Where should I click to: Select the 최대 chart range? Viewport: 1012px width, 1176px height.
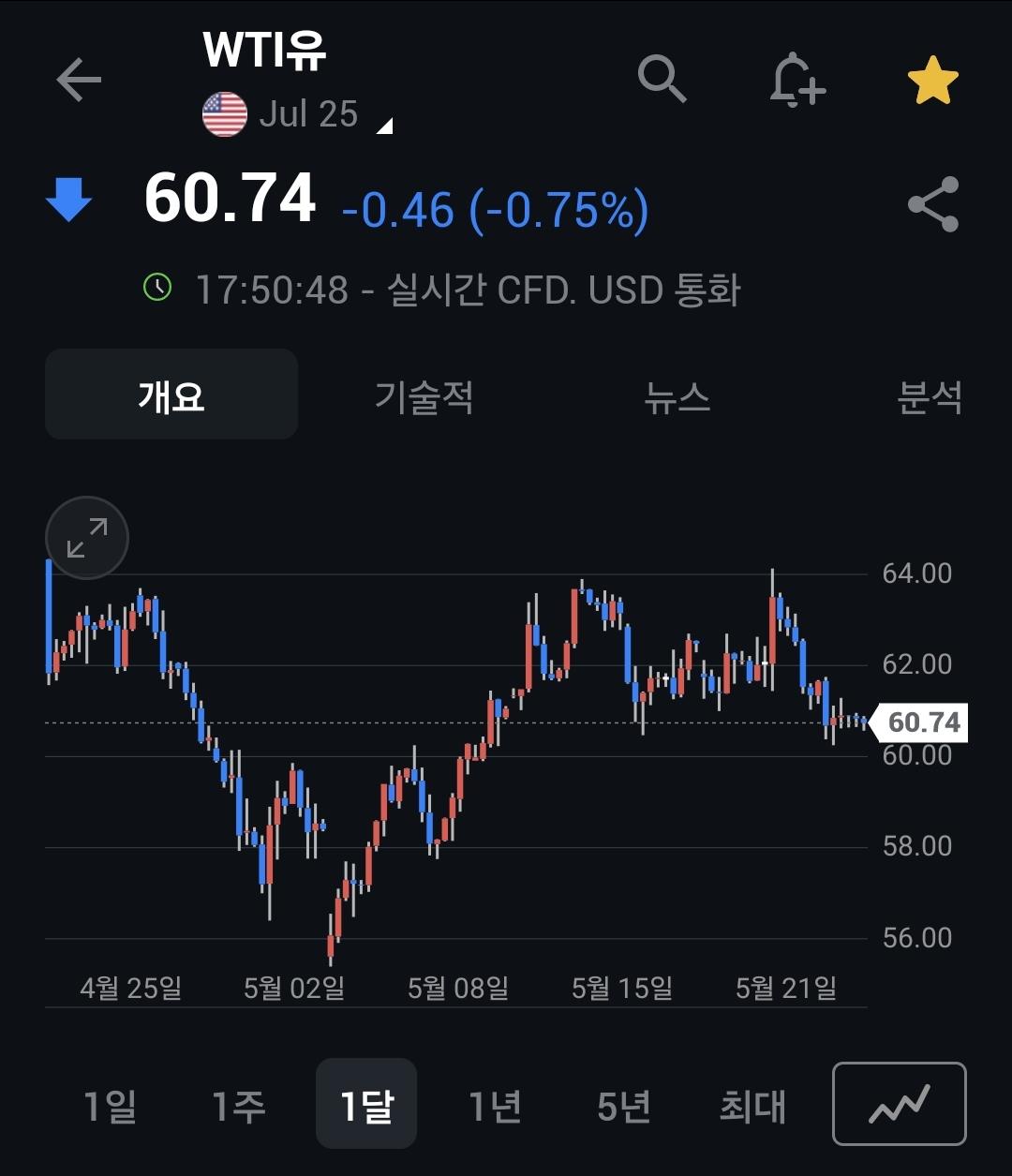pyautogui.click(x=752, y=1106)
